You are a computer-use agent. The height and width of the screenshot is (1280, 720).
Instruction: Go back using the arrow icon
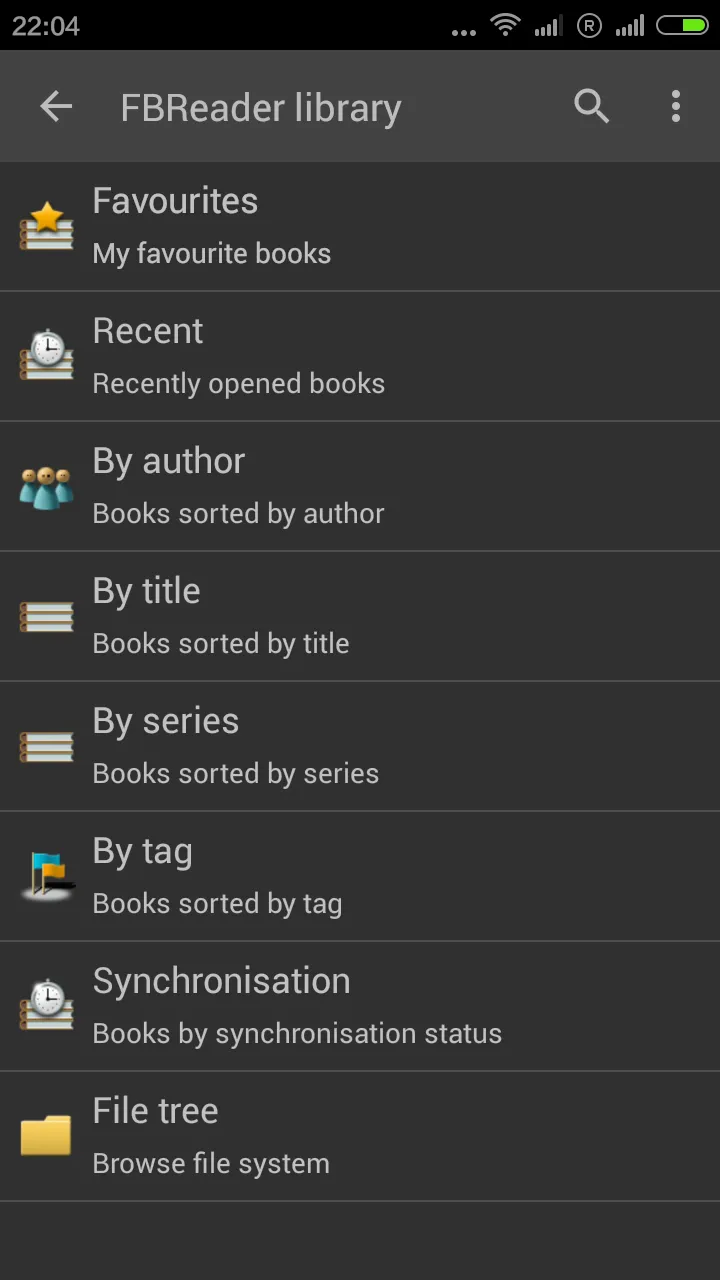[56, 106]
